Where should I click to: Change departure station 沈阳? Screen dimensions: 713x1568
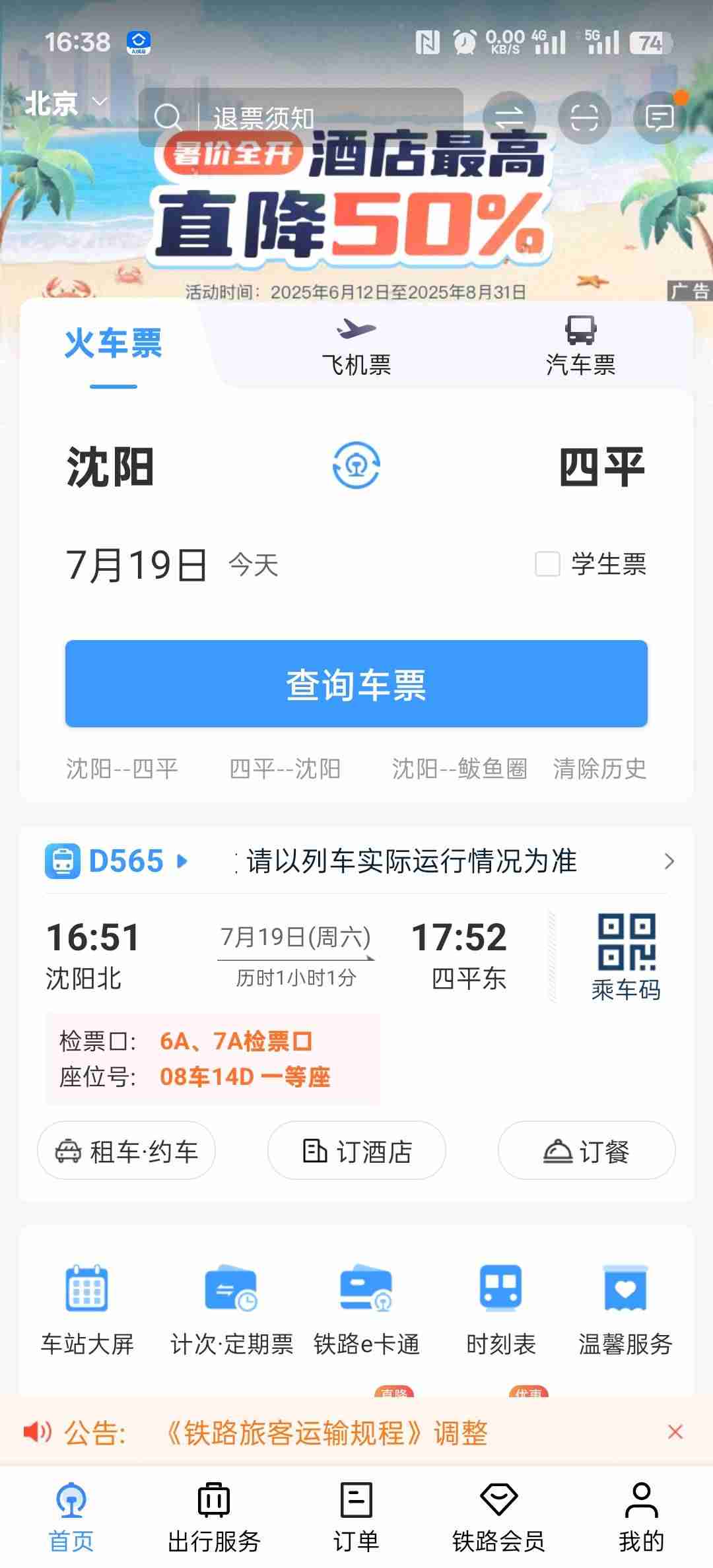(x=110, y=467)
